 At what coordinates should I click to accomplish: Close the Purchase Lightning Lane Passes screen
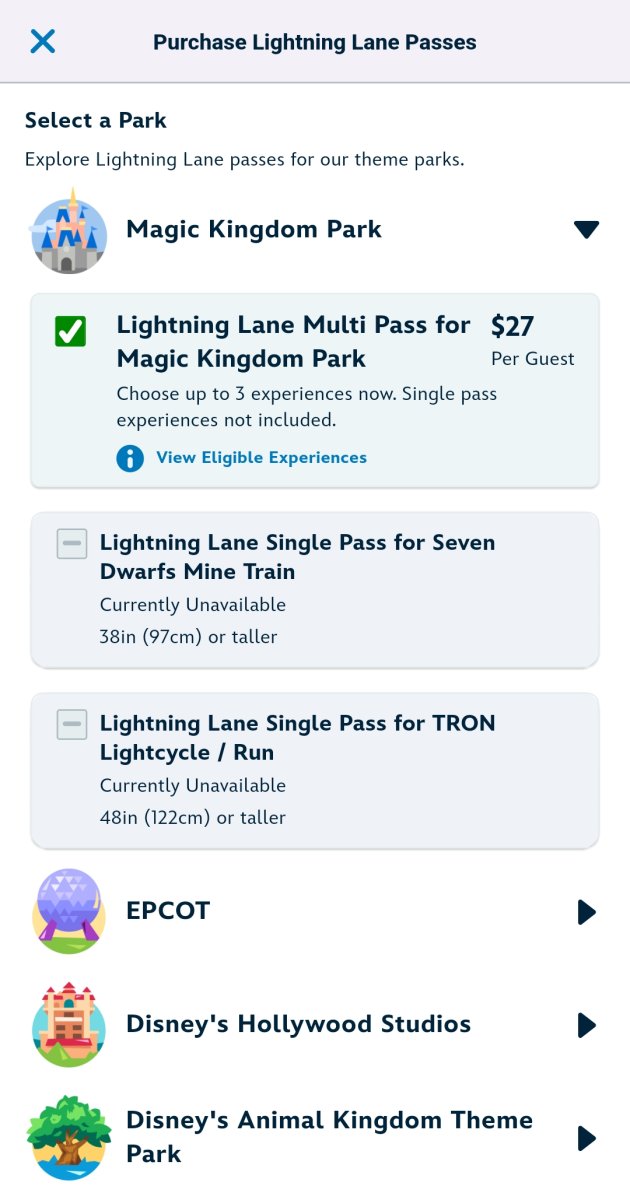click(x=43, y=41)
